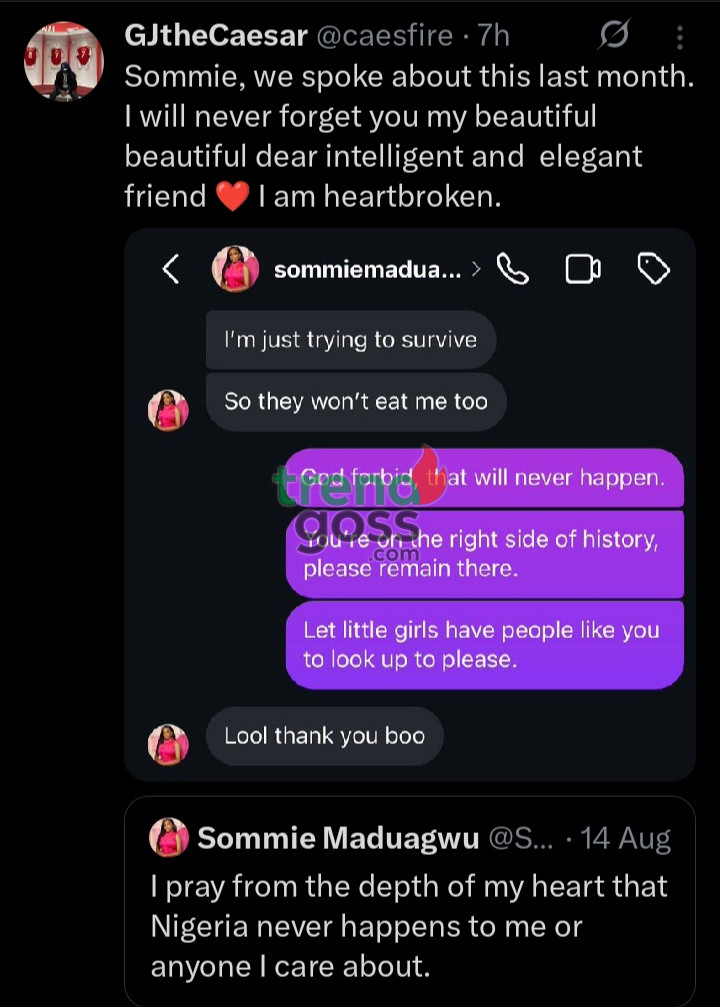Open the quoted tweet from Sommie Maduagwu
Image resolution: width=720 pixels, height=1007 pixels.
[409, 900]
